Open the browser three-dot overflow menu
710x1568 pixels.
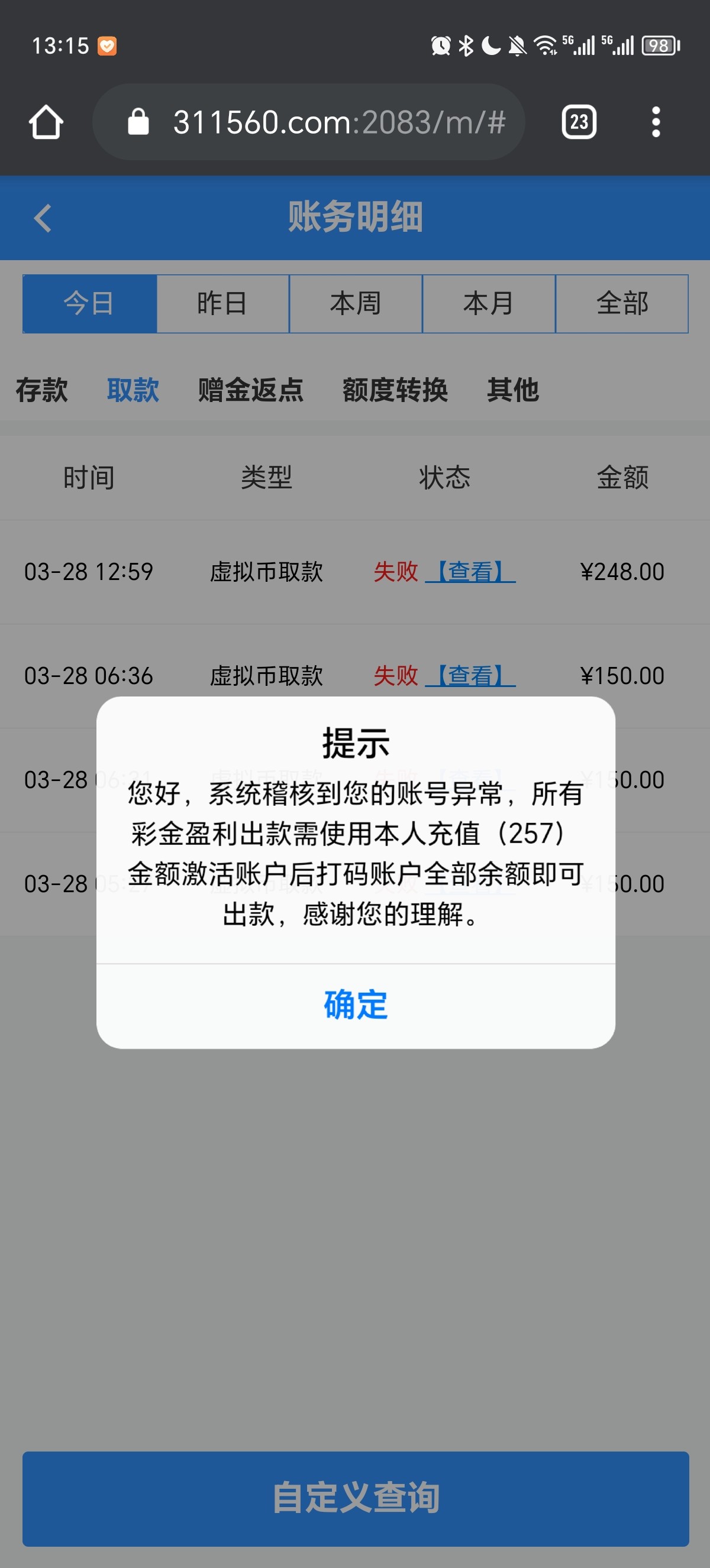point(656,121)
